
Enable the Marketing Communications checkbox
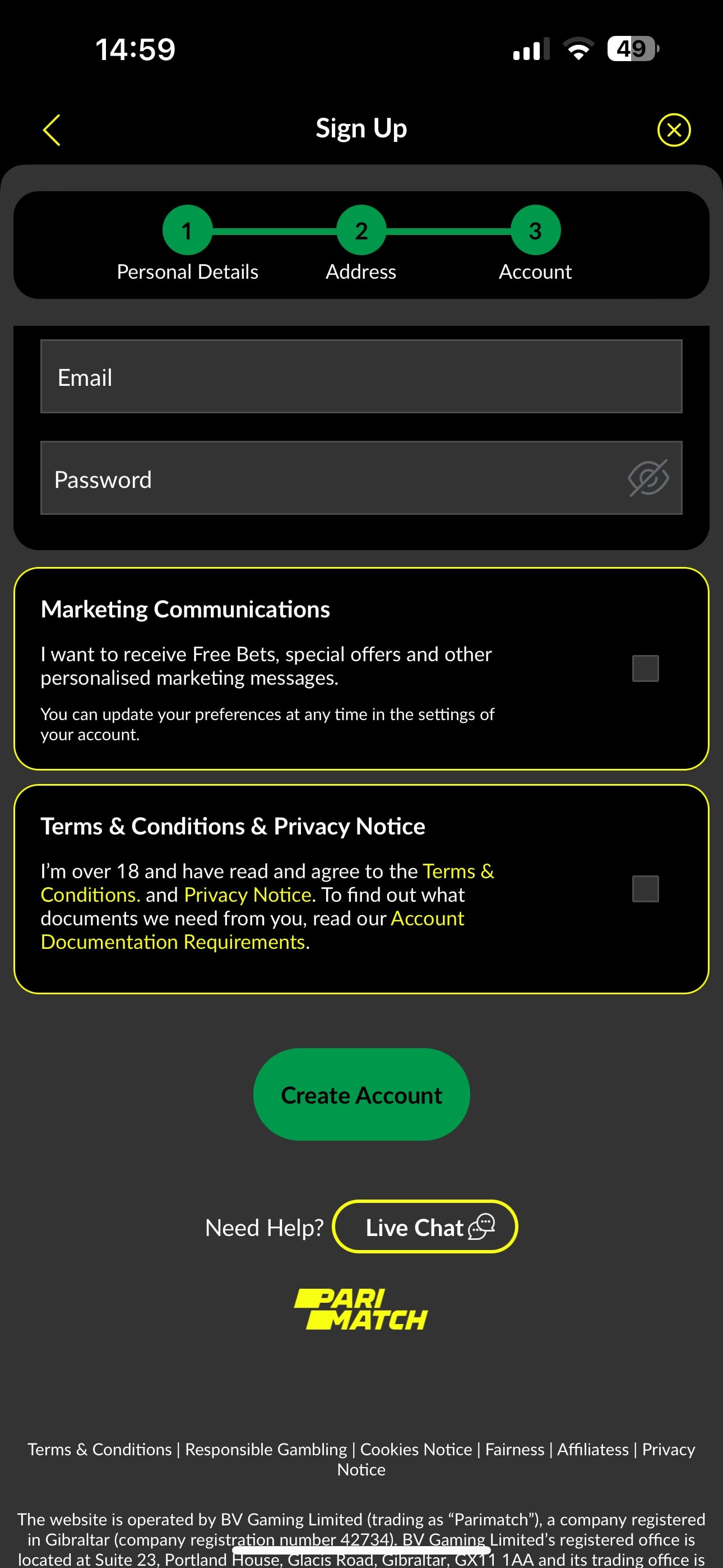click(x=645, y=667)
